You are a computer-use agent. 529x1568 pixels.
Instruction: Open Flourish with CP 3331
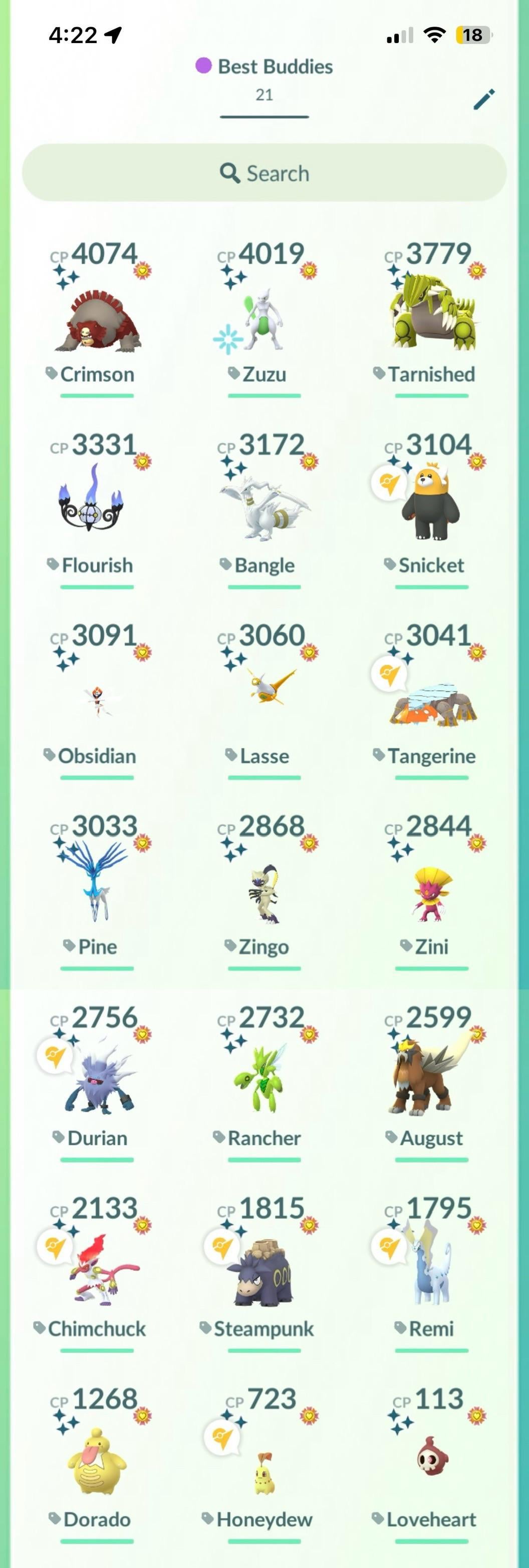(x=98, y=505)
